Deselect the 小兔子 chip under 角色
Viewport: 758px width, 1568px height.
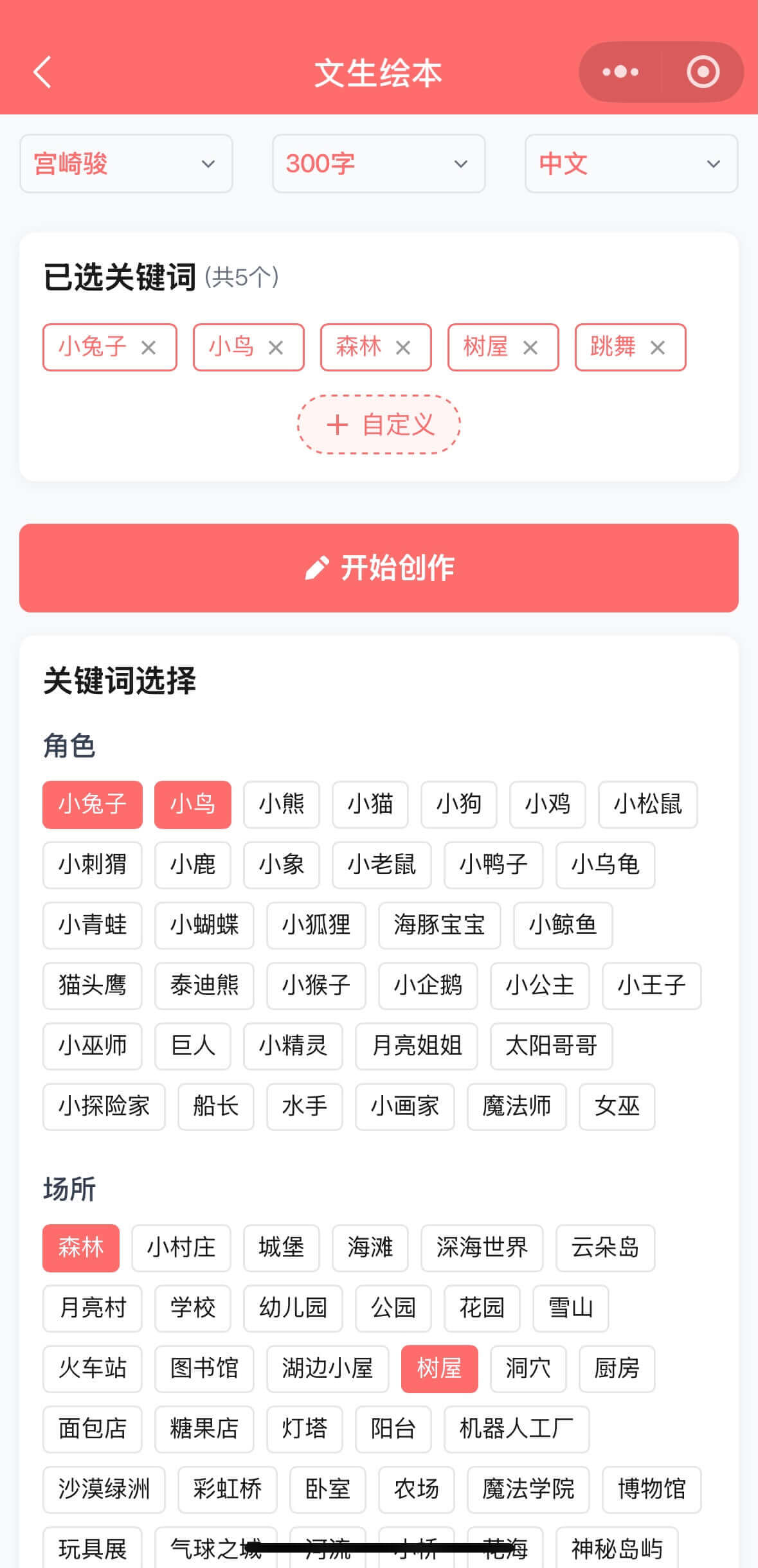(92, 805)
